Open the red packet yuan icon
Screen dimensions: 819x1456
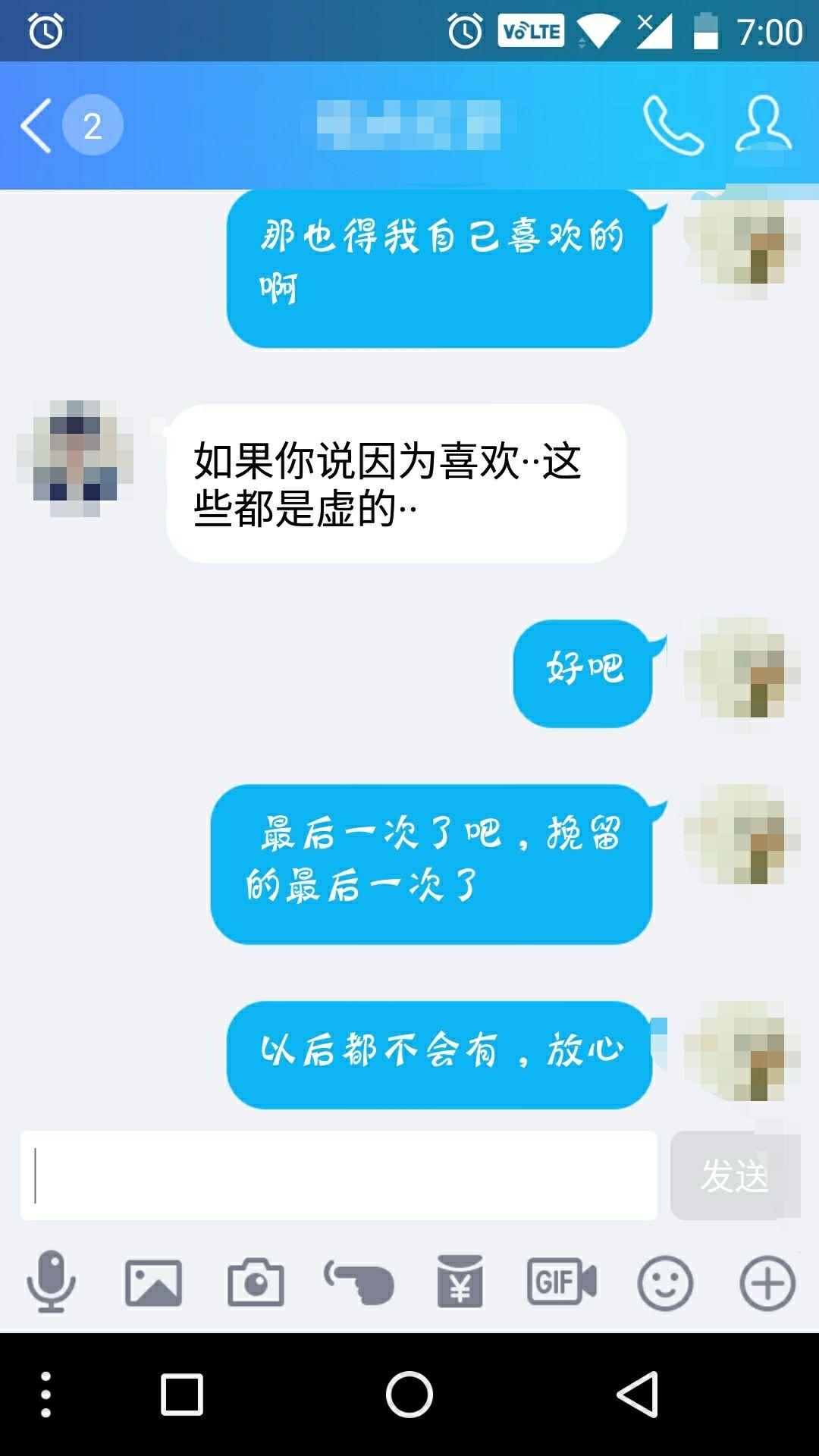[x=460, y=1282]
